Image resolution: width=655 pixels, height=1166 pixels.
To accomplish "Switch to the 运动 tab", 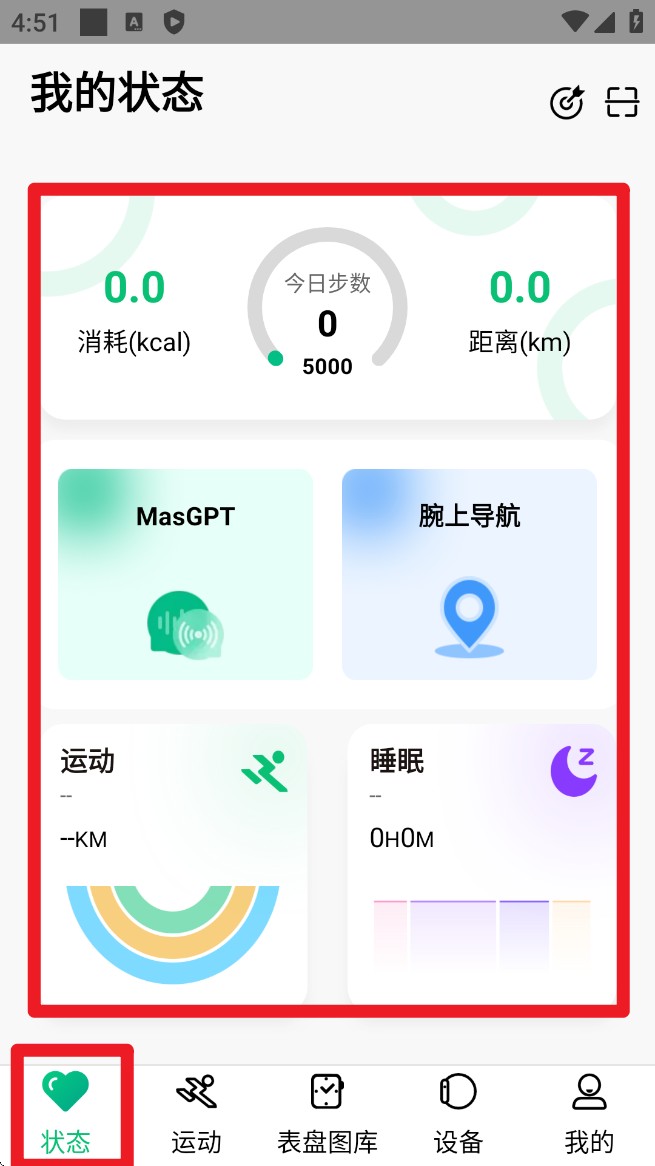I will (196, 1114).
